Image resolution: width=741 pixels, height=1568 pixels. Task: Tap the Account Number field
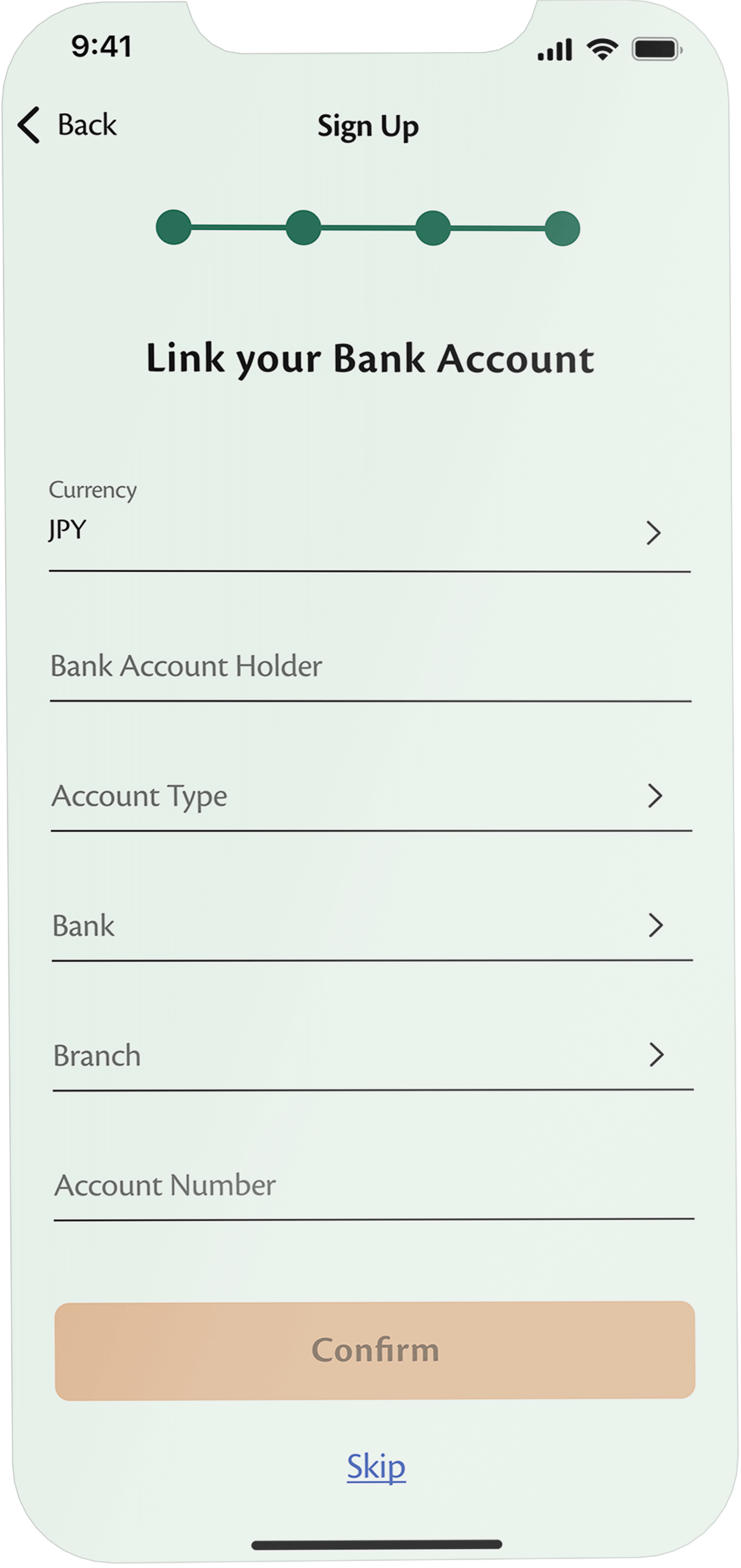coord(373,1185)
